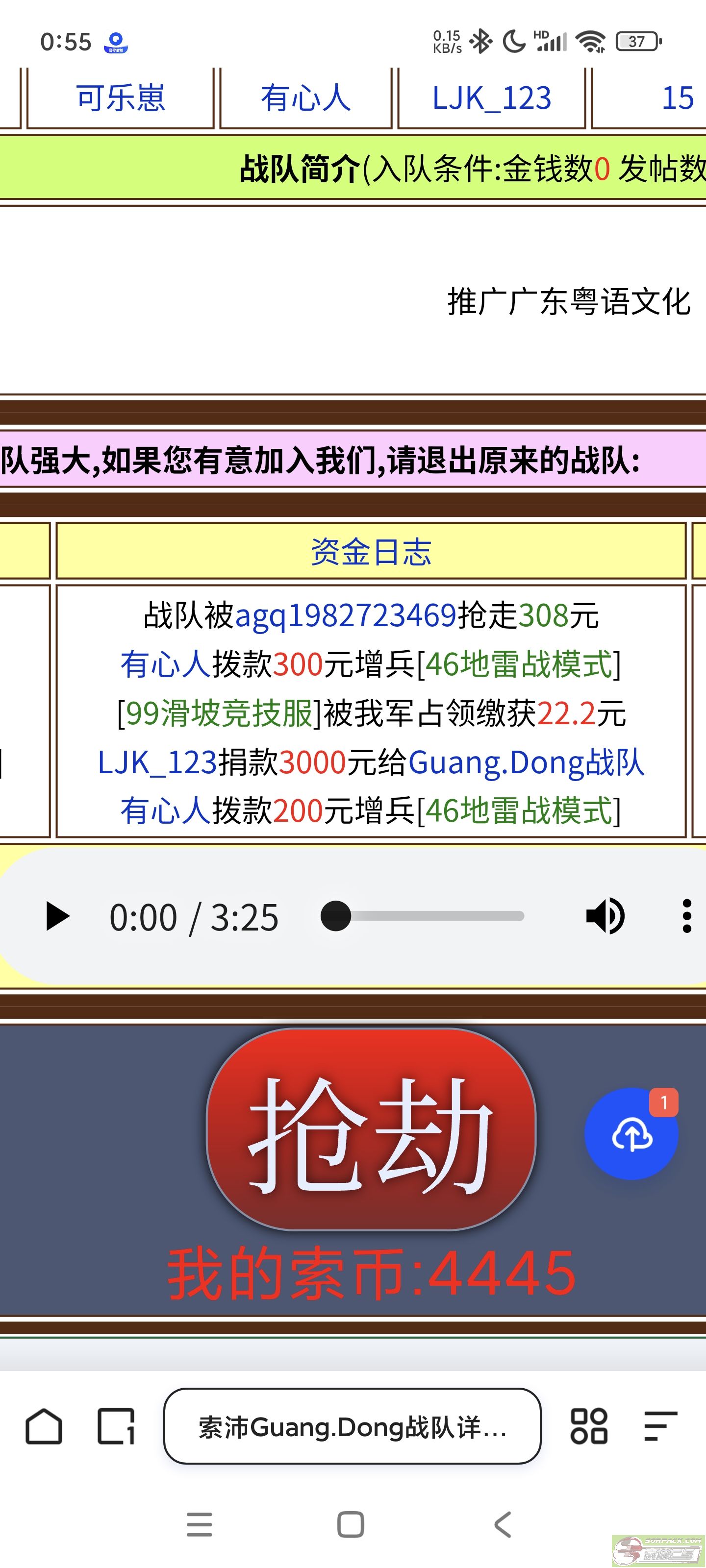Play the audio track
The height and width of the screenshot is (1568, 706).
[57, 917]
